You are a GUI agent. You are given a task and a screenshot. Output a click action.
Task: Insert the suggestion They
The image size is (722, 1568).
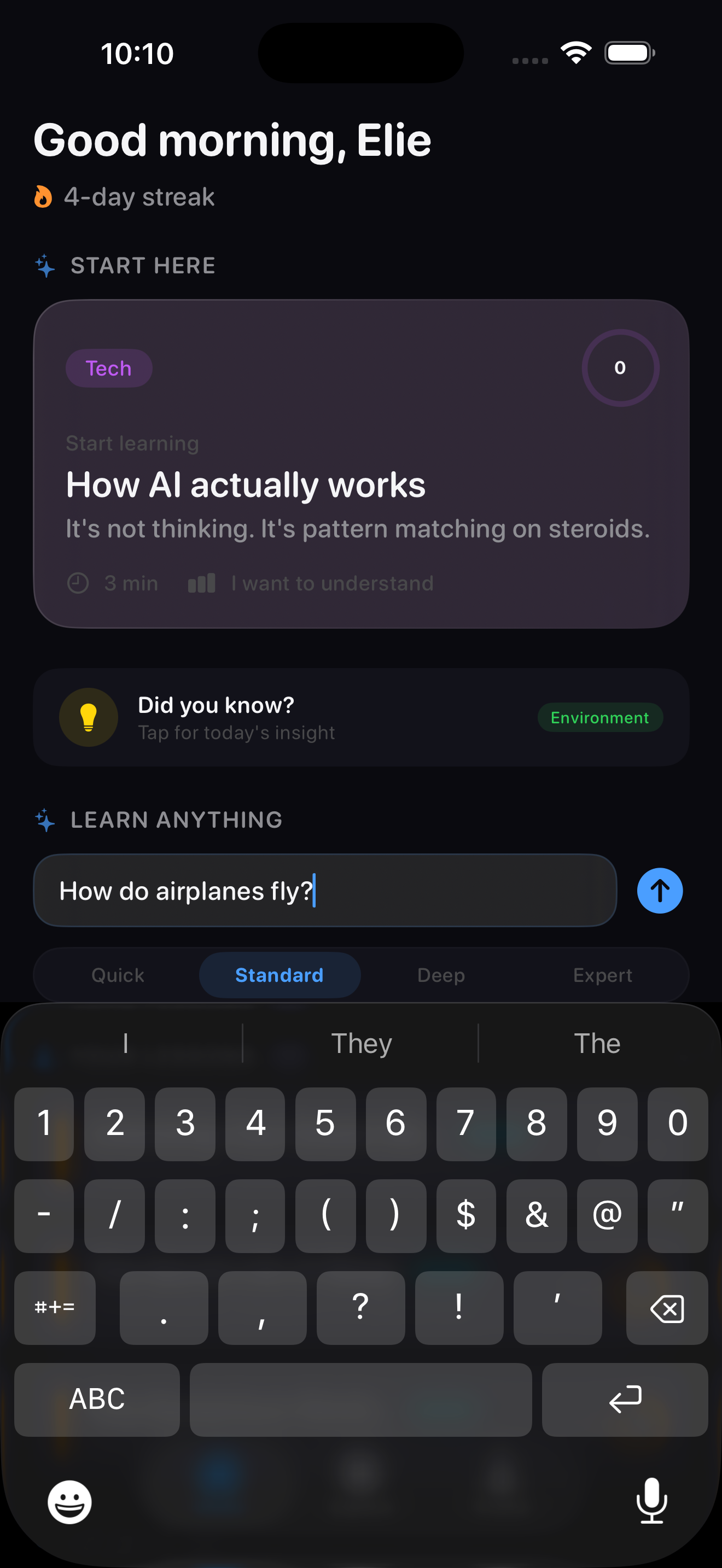pyautogui.click(x=361, y=1043)
